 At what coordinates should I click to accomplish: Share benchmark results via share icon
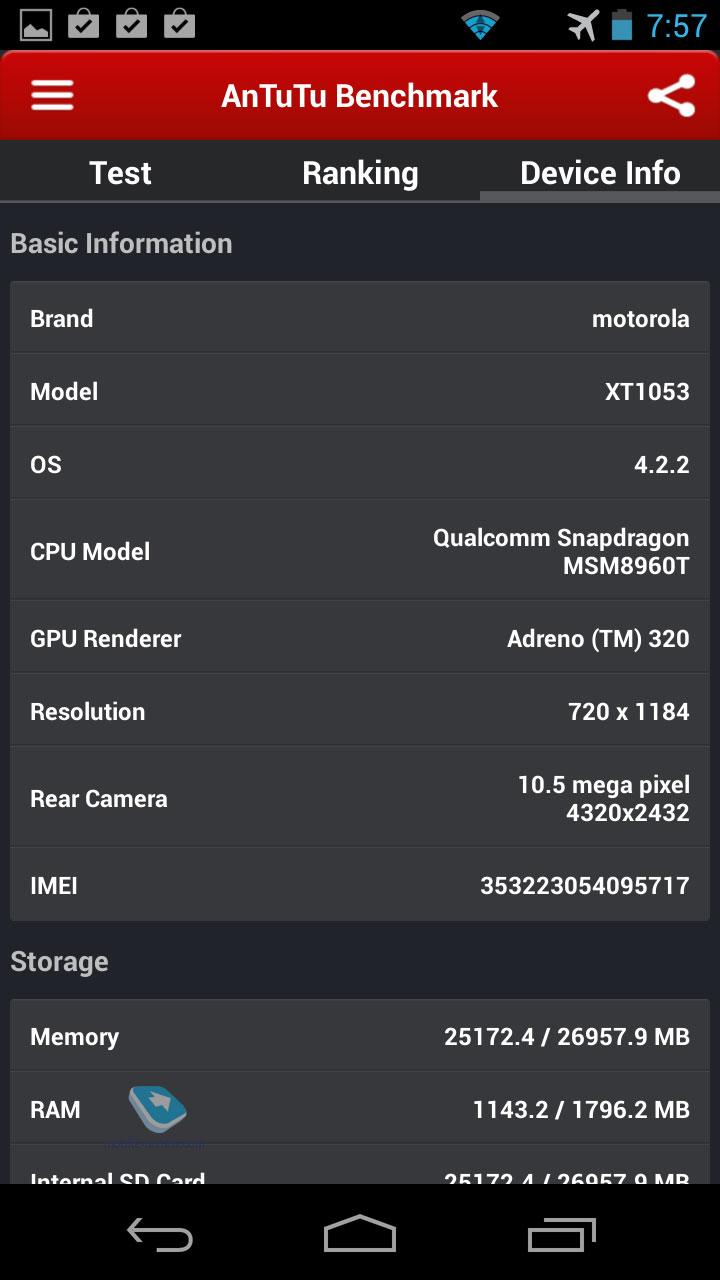click(x=671, y=96)
